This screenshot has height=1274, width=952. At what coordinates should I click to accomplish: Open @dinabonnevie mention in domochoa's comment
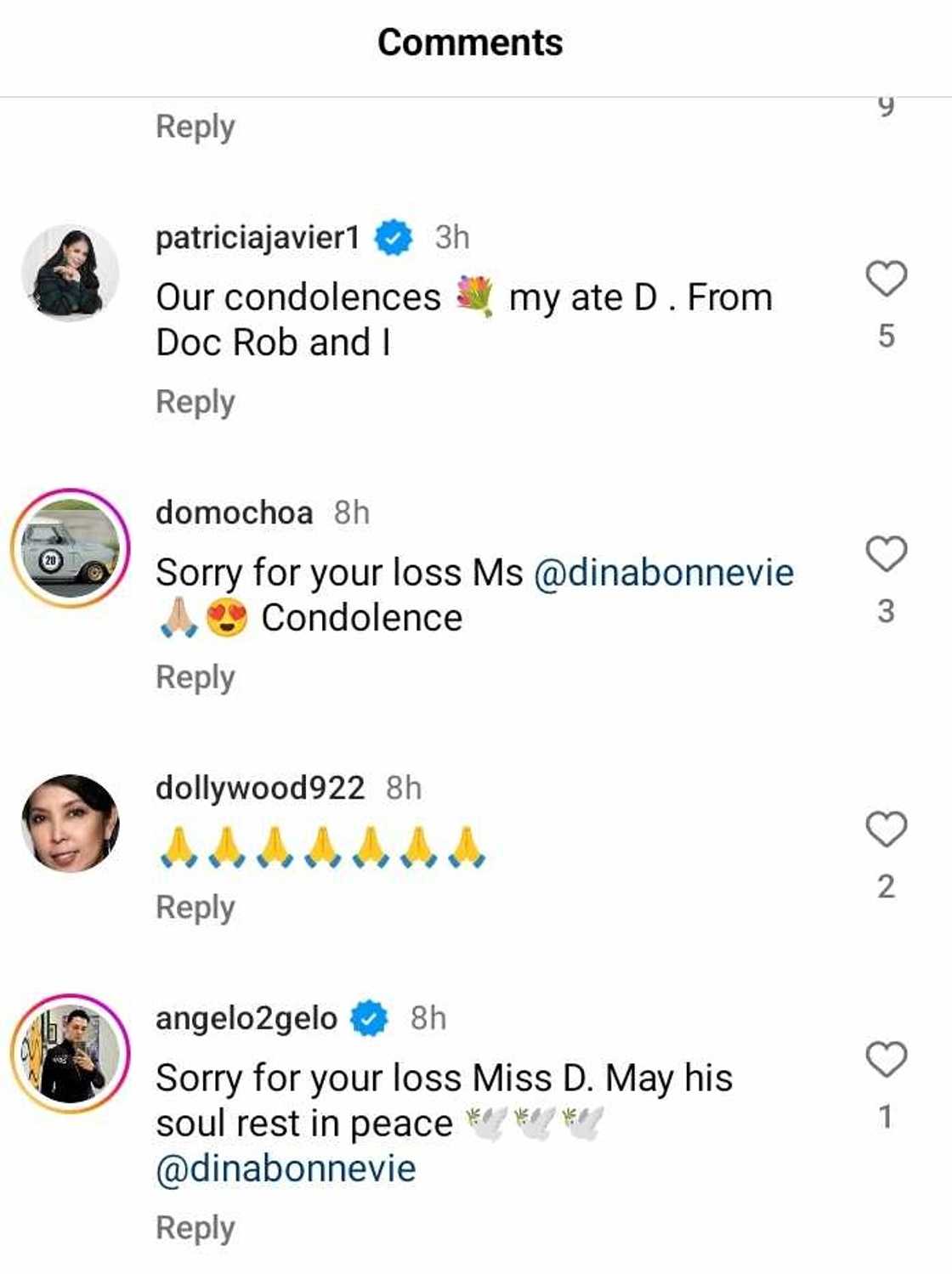click(663, 573)
